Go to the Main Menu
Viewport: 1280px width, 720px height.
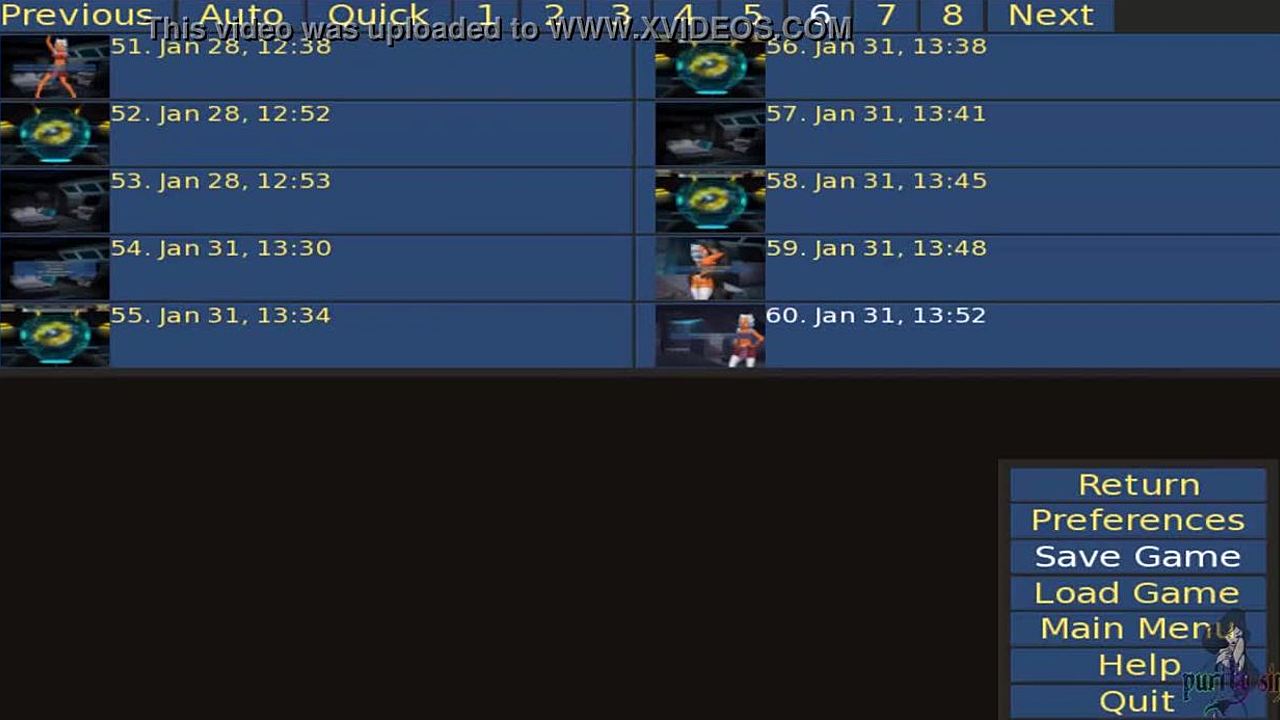pos(1138,629)
